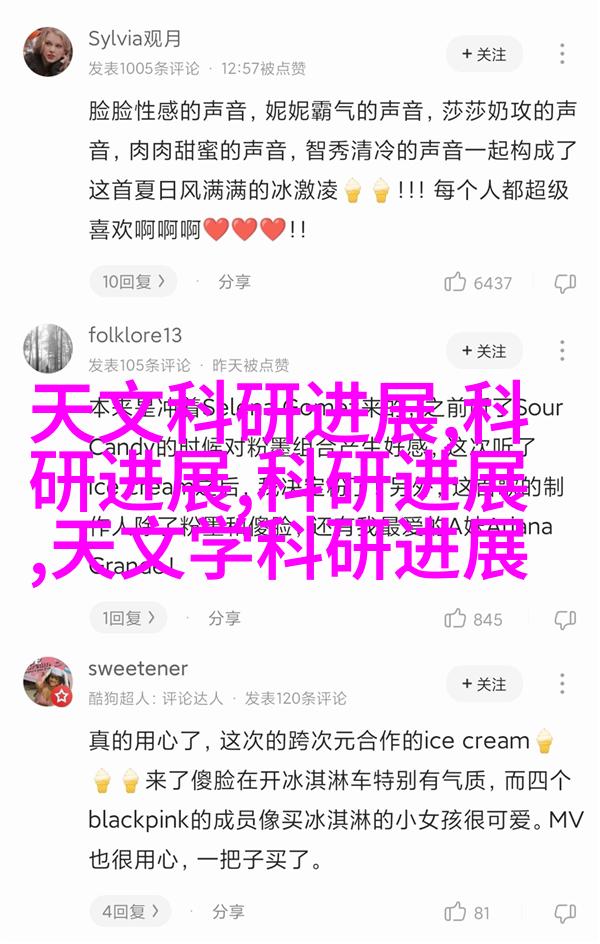Image resolution: width=600 pixels, height=944 pixels.
Task: Expand the 4回复 replies thread
Action: pyautogui.click(x=131, y=912)
